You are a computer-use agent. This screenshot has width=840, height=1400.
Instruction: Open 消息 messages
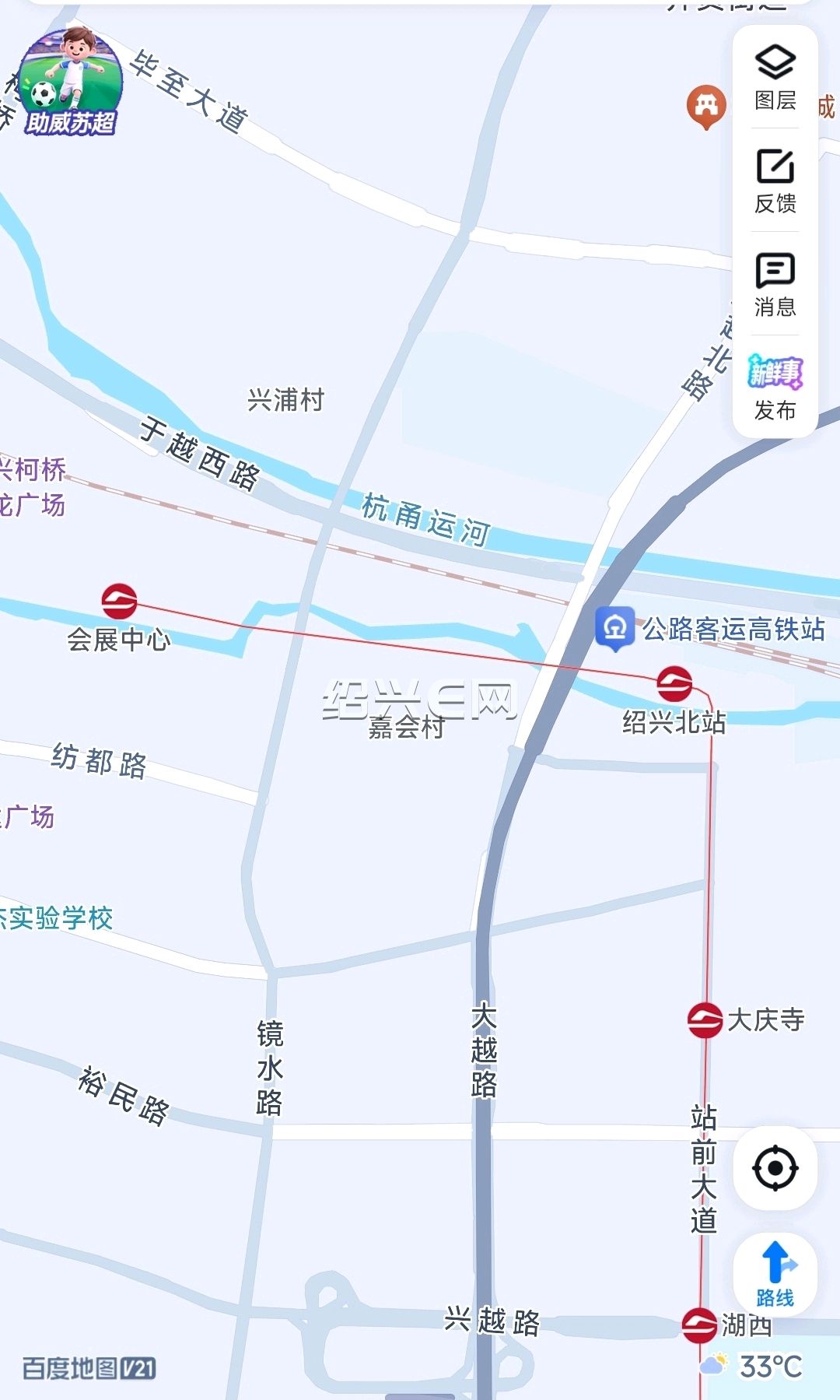point(775,285)
